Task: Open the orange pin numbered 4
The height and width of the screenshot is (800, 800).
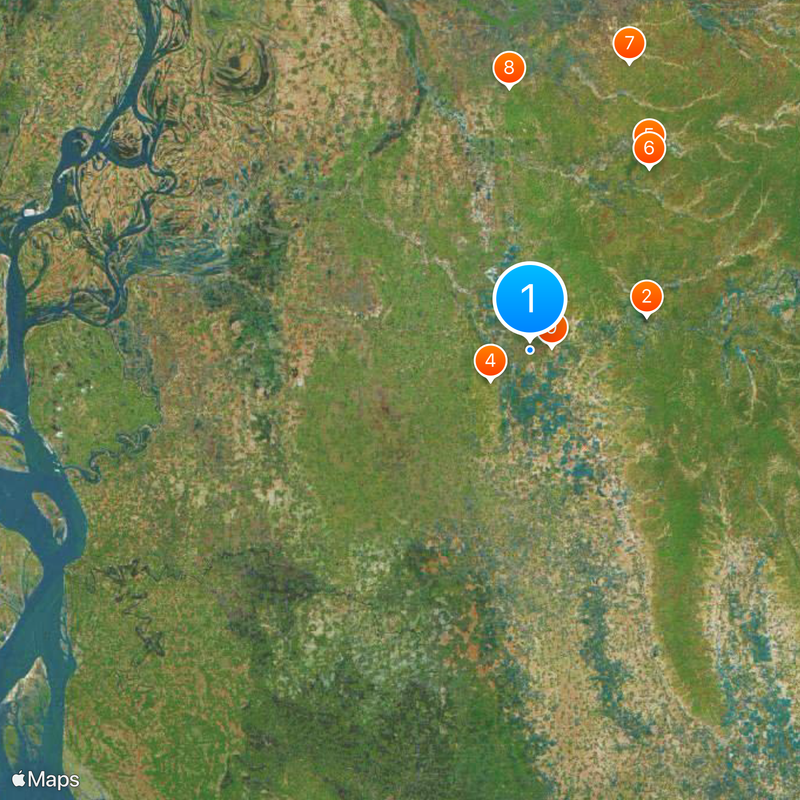Action: click(x=489, y=361)
